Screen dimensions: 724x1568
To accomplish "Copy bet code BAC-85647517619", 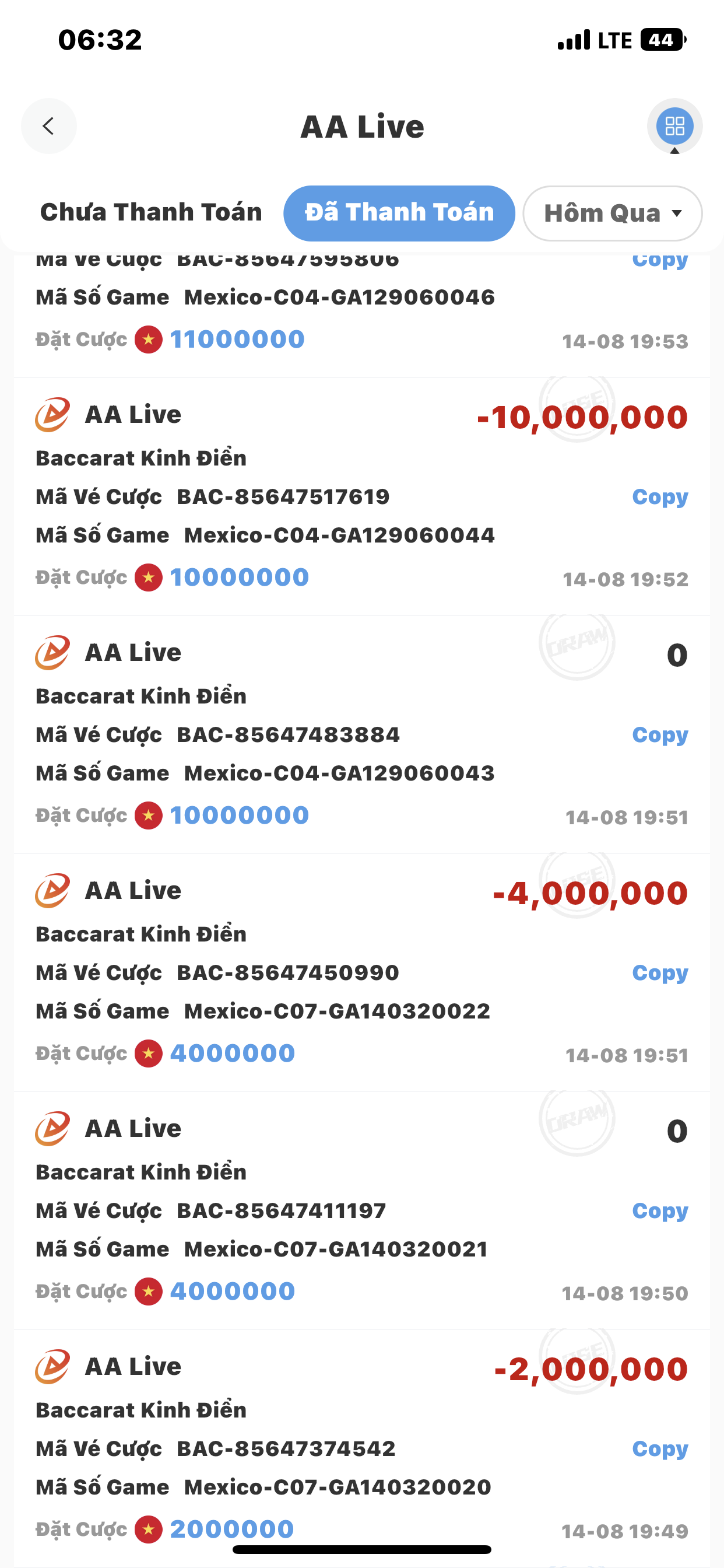I will click(659, 496).
